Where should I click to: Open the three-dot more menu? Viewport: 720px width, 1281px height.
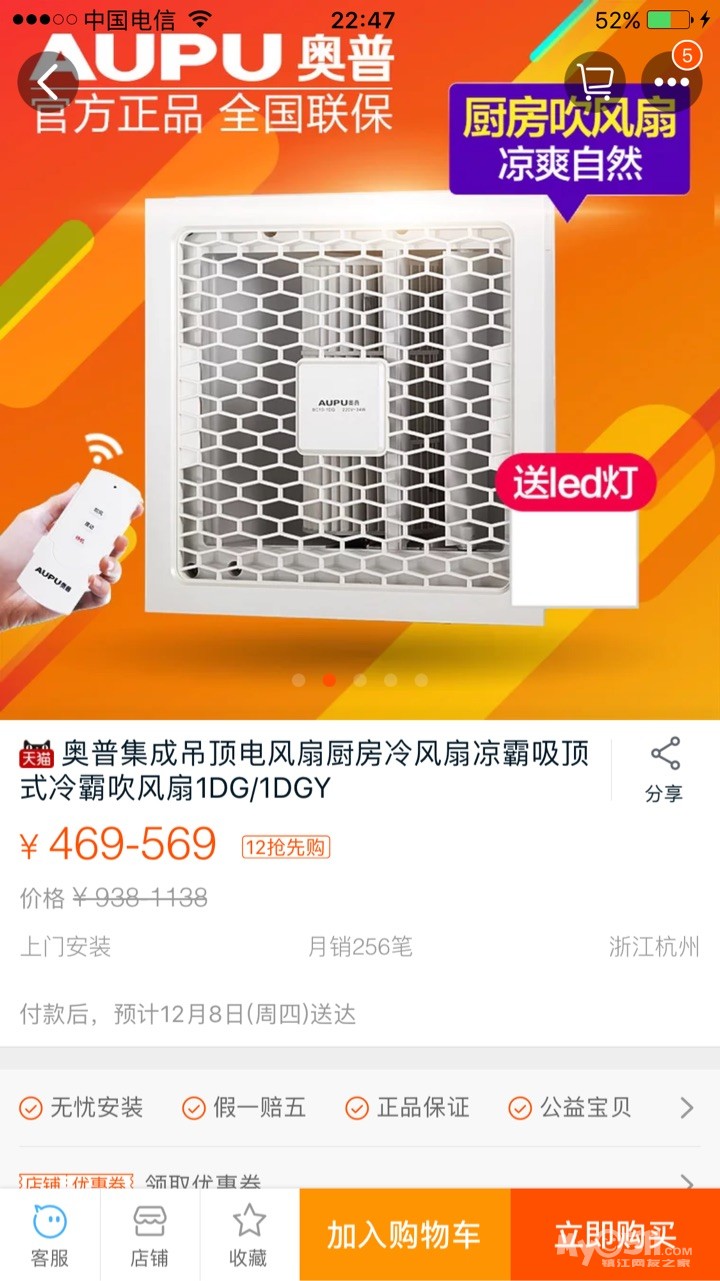click(x=671, y=82)
